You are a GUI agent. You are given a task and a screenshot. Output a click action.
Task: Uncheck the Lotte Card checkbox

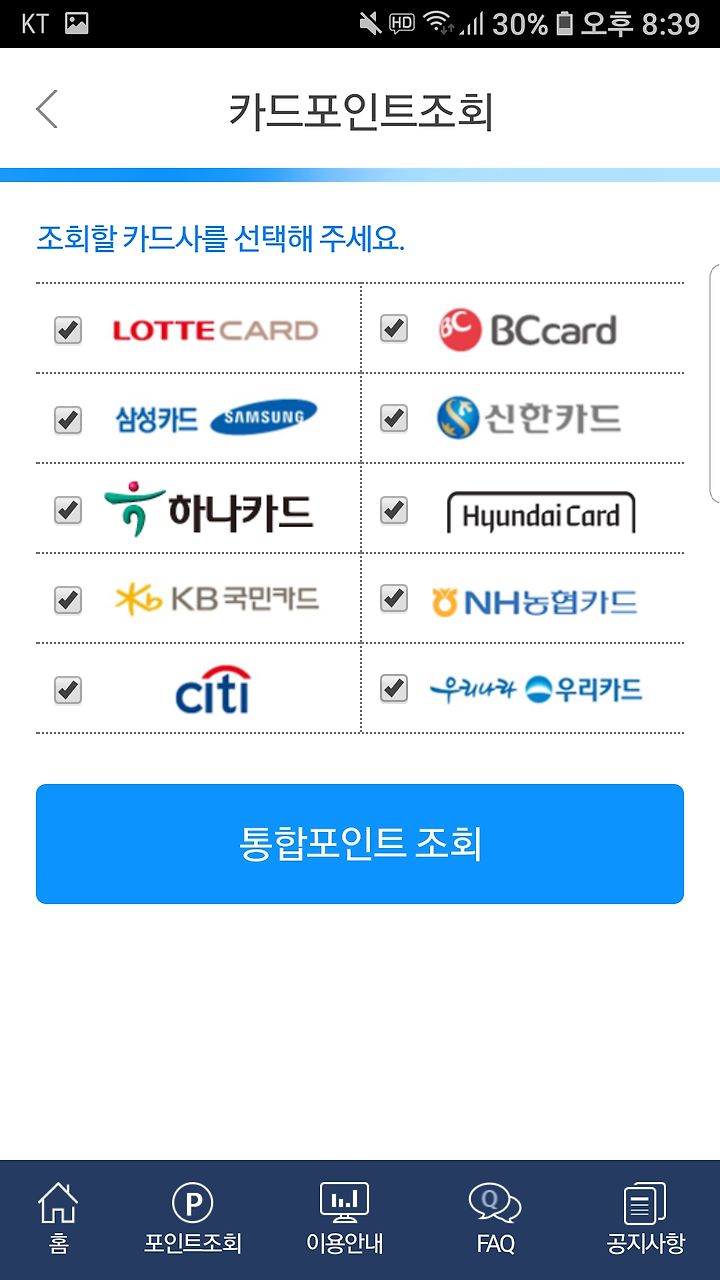point(68,330)
